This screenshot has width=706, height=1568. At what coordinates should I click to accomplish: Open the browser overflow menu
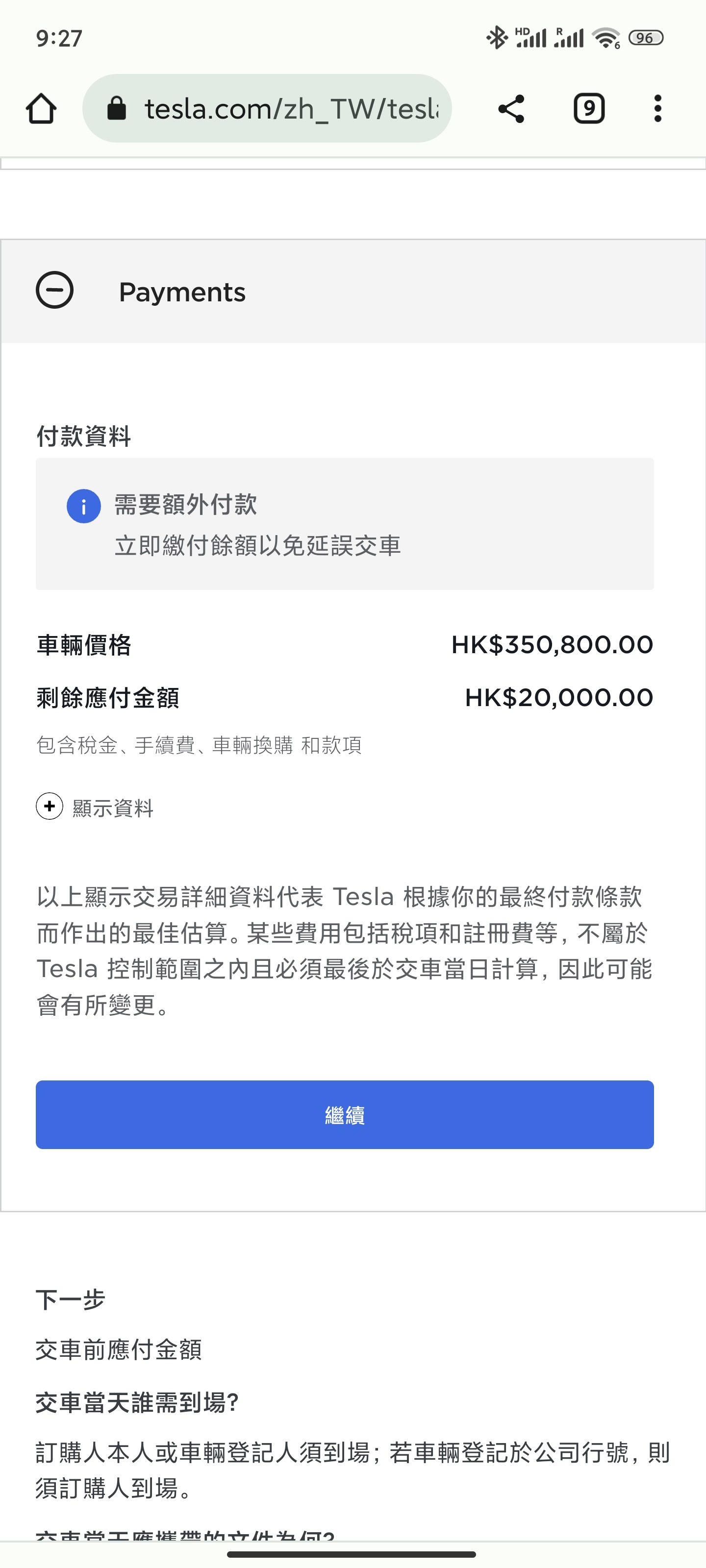pyautogui.click(x=657, y=109)
